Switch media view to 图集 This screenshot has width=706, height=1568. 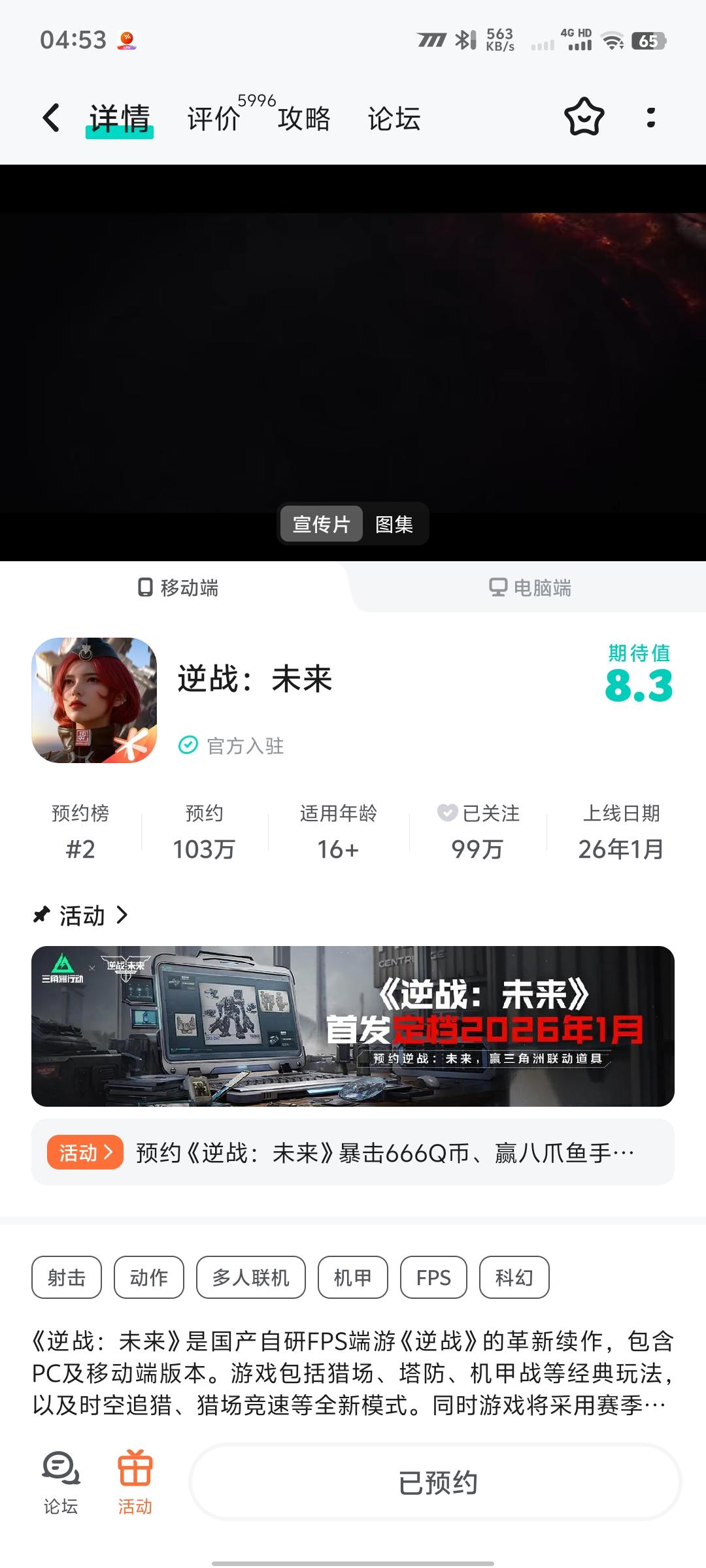click(394, 524)
